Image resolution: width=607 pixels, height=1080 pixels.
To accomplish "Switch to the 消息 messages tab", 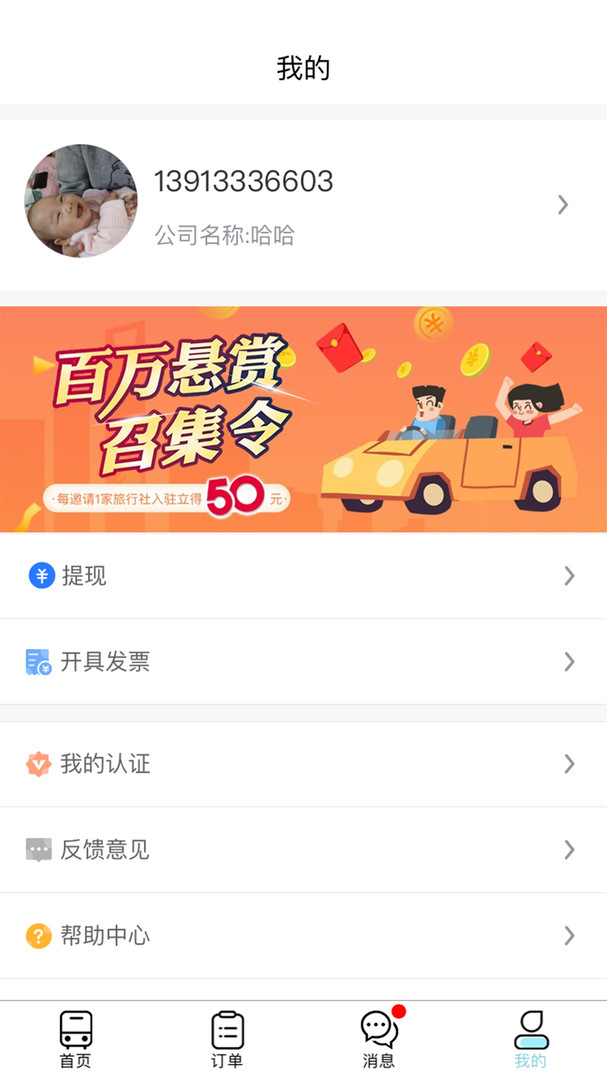I will (x=379, y=1040).
